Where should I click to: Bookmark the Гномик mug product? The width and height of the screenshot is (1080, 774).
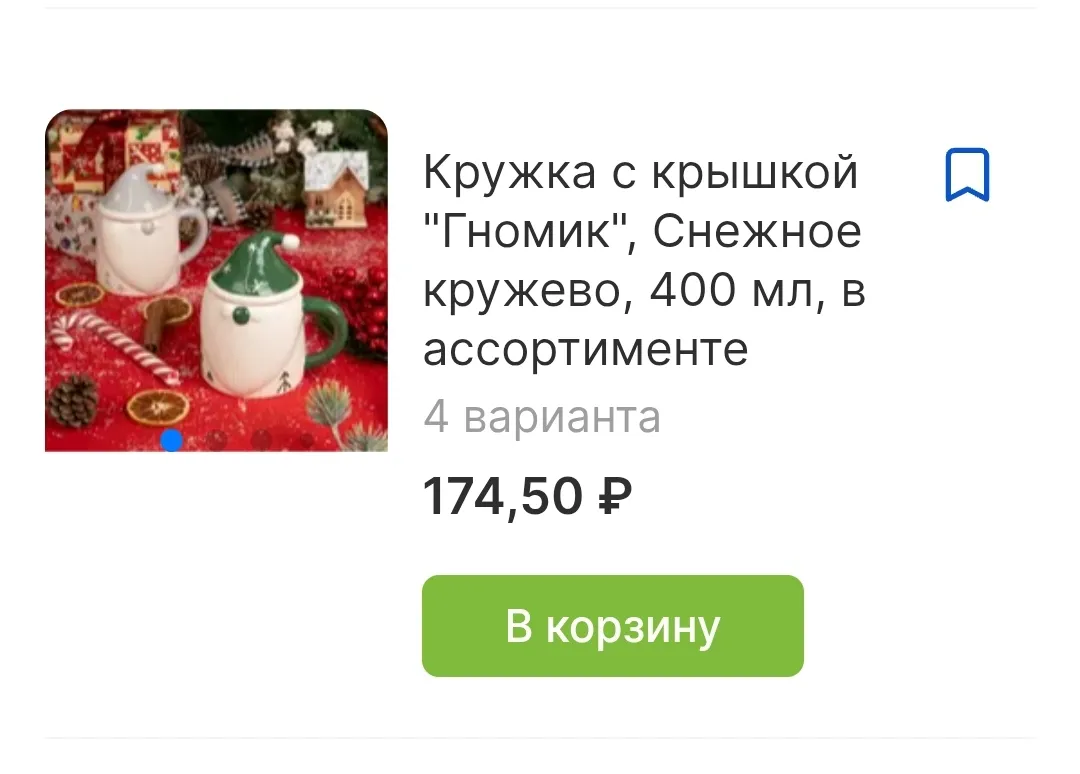coord(966,175)
